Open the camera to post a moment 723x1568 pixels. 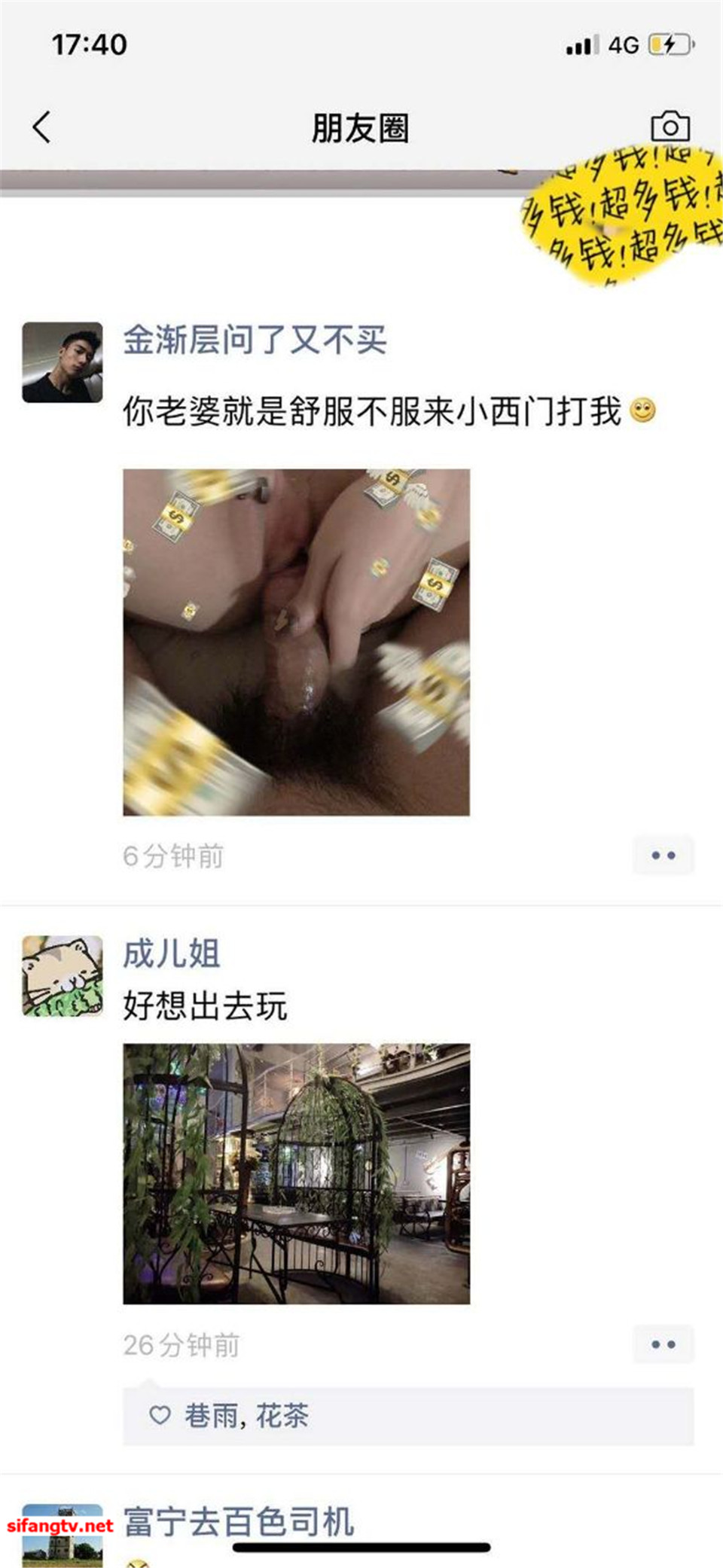coord(670,126)
